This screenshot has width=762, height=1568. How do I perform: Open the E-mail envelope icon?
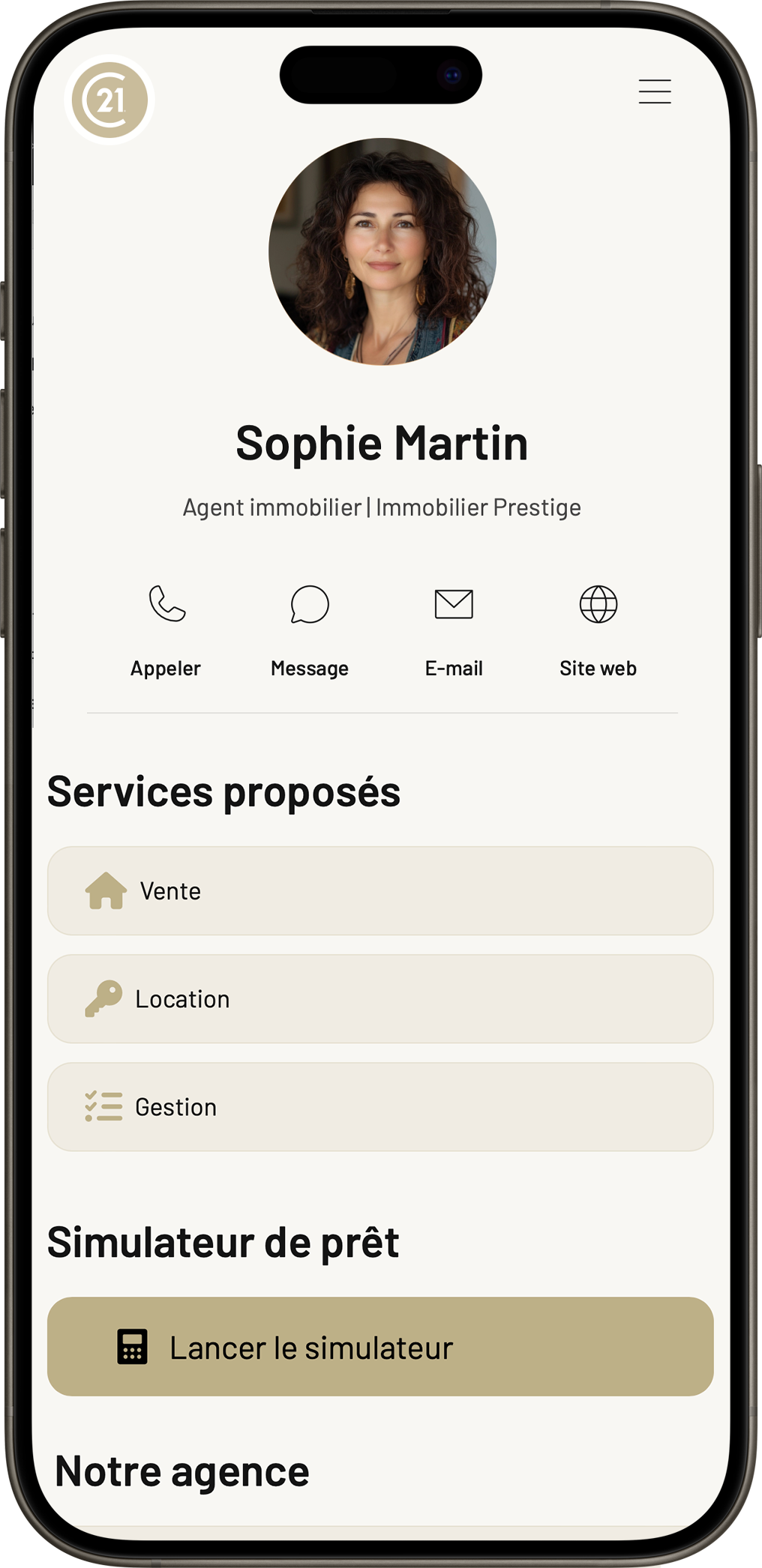click(x=454, y=603)
